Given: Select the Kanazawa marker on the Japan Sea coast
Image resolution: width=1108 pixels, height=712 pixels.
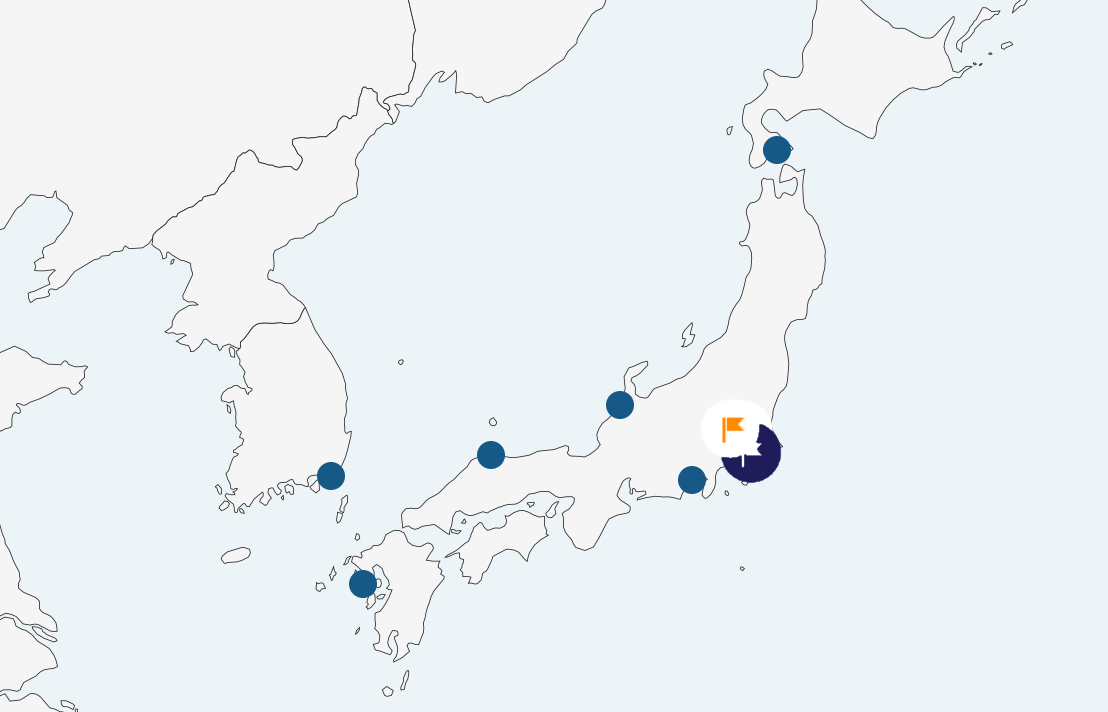Looking at the screenshot, I should pos(620,405).
